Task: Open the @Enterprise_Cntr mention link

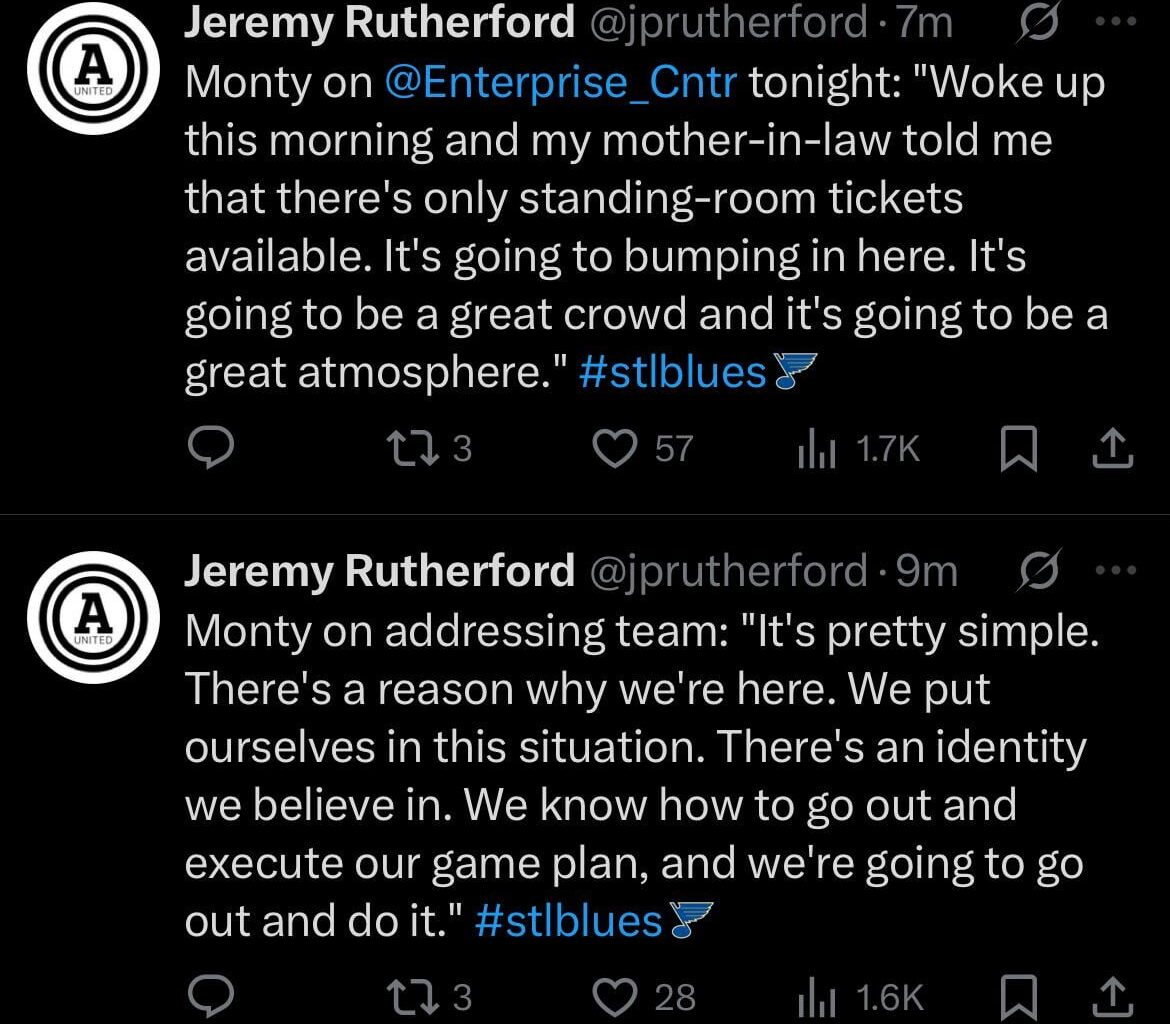Action: pyautogui.click(x=561, y=84)
